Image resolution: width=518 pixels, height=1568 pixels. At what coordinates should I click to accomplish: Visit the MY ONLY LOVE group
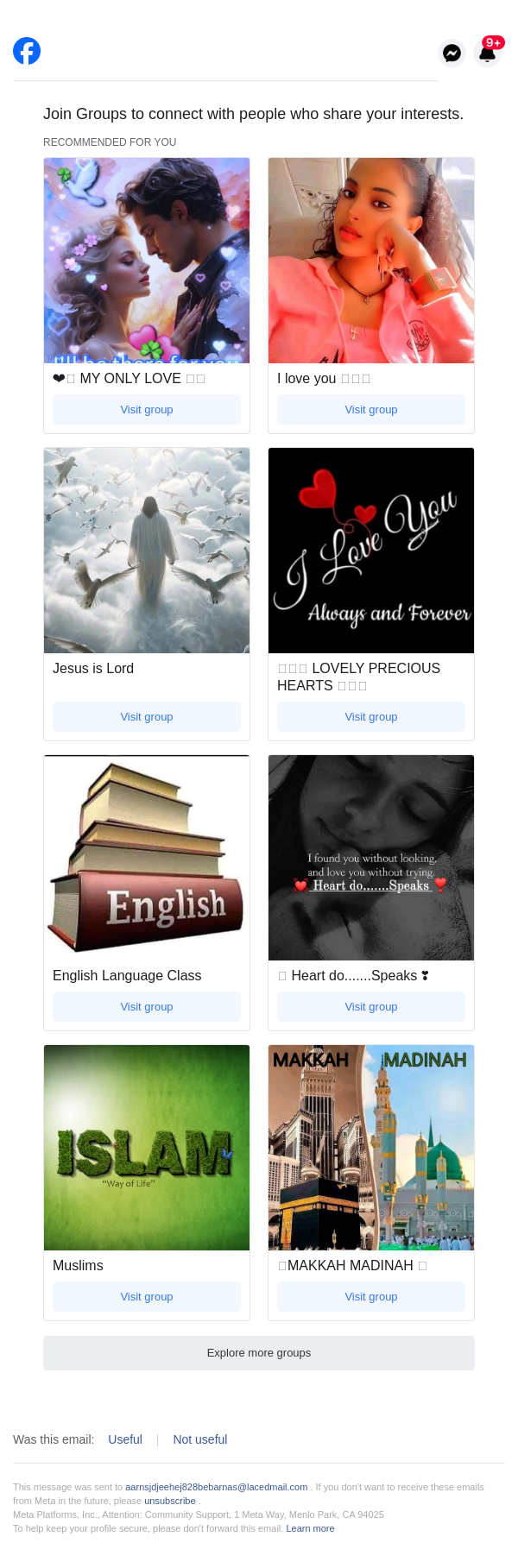click(147, 409)
